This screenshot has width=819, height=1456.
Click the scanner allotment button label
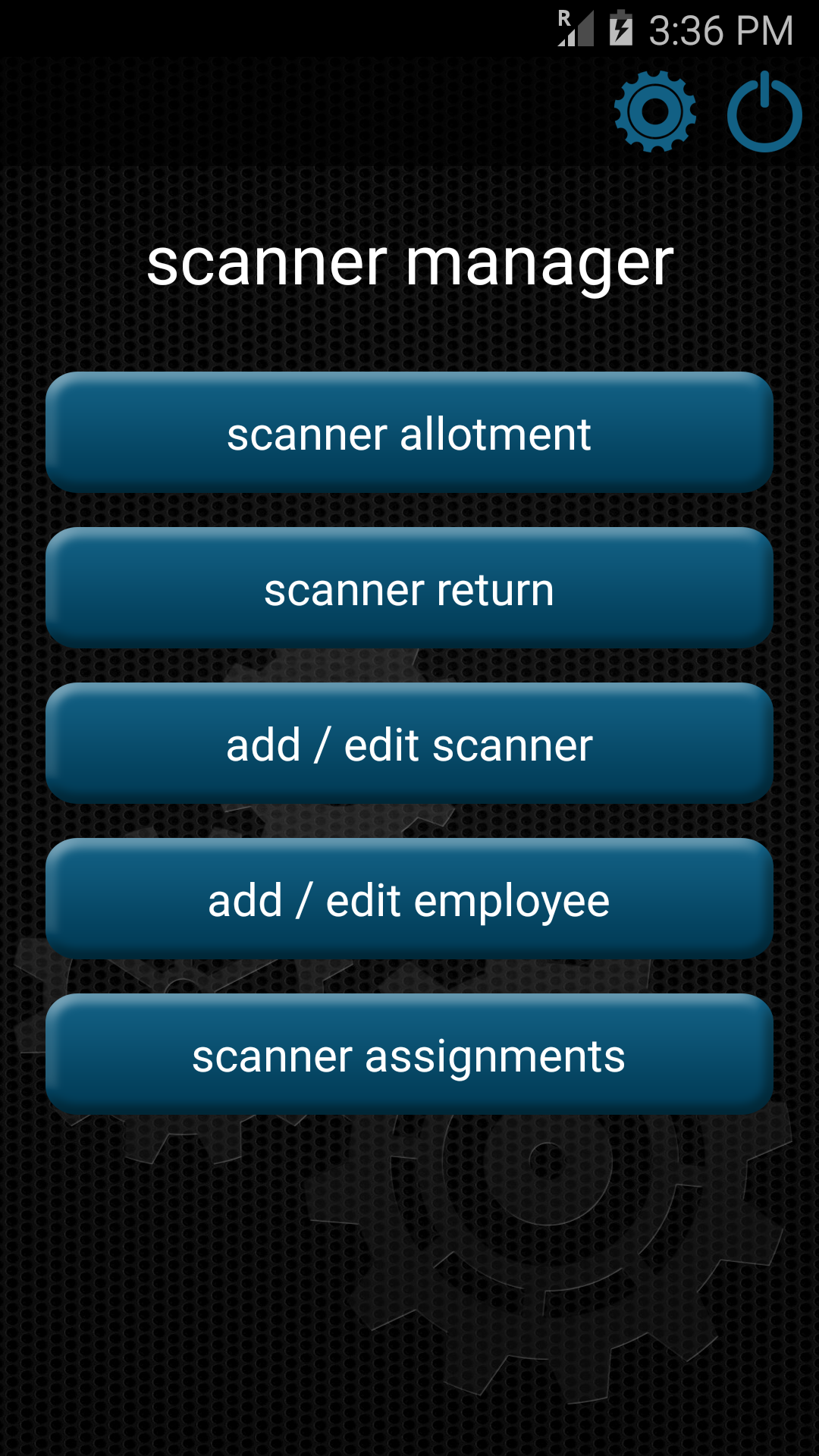409,435
